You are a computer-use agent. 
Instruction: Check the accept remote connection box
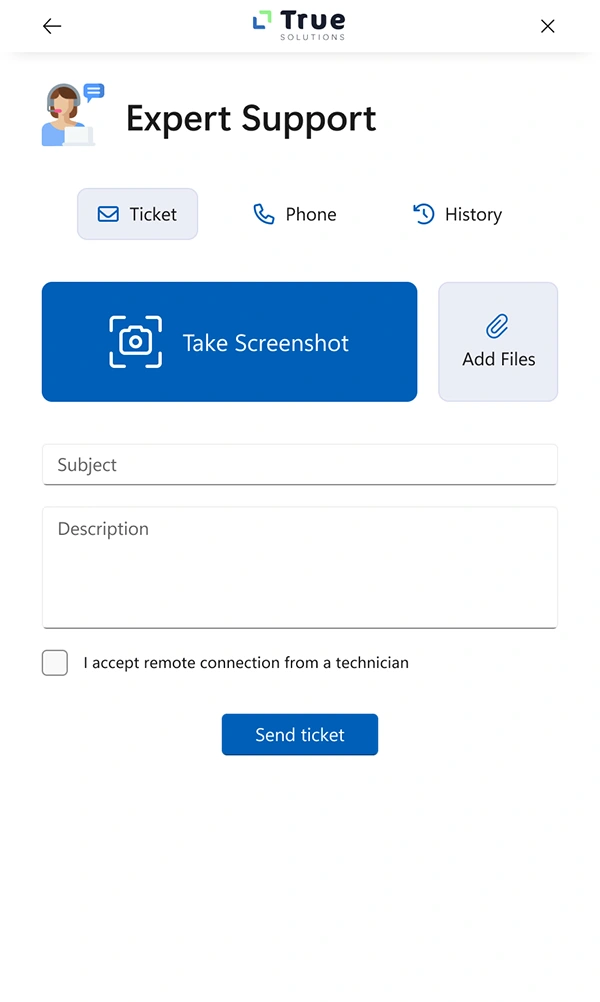coord(55,663)
